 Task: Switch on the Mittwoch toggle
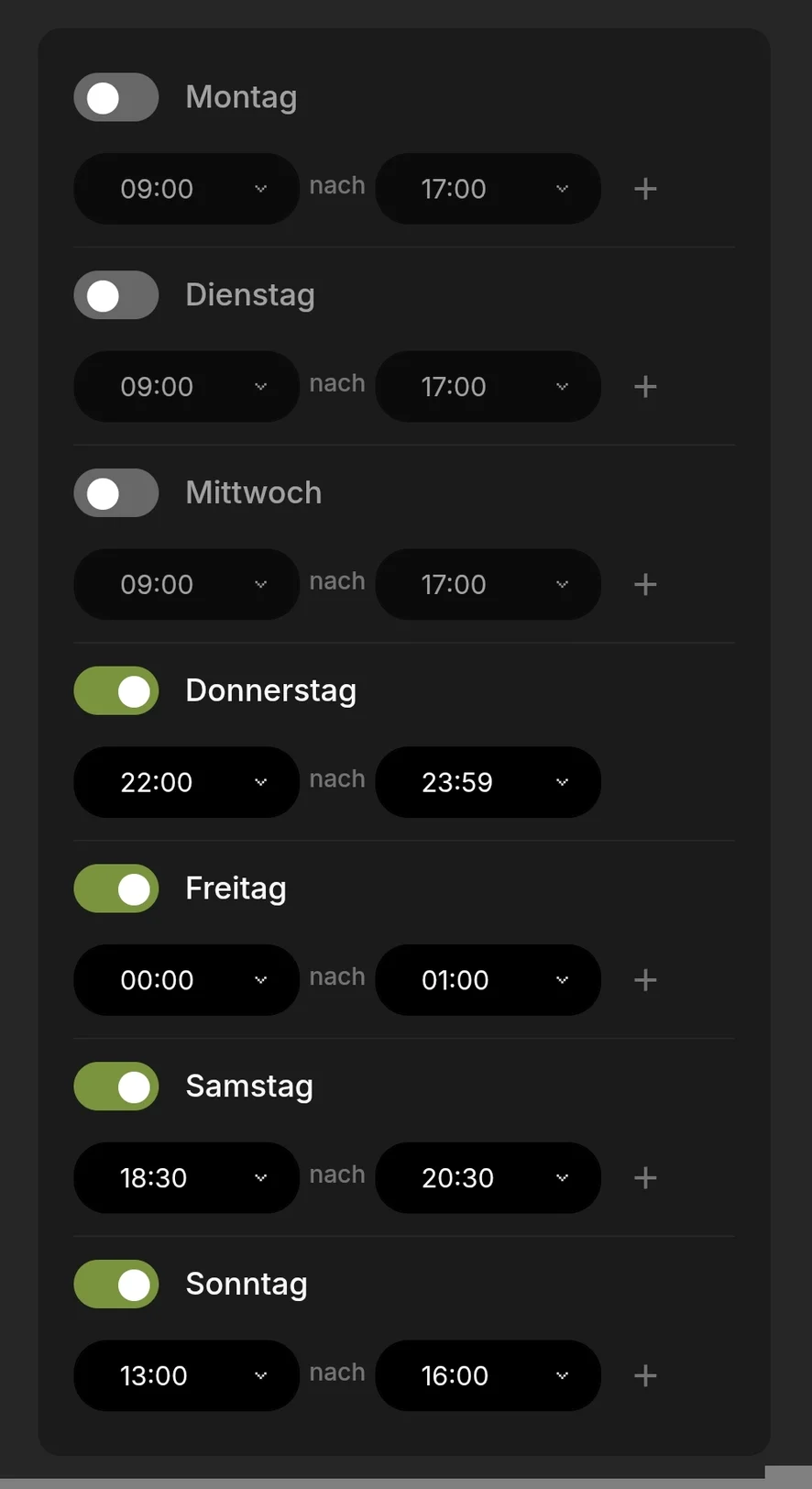click(x=116, y=493)
